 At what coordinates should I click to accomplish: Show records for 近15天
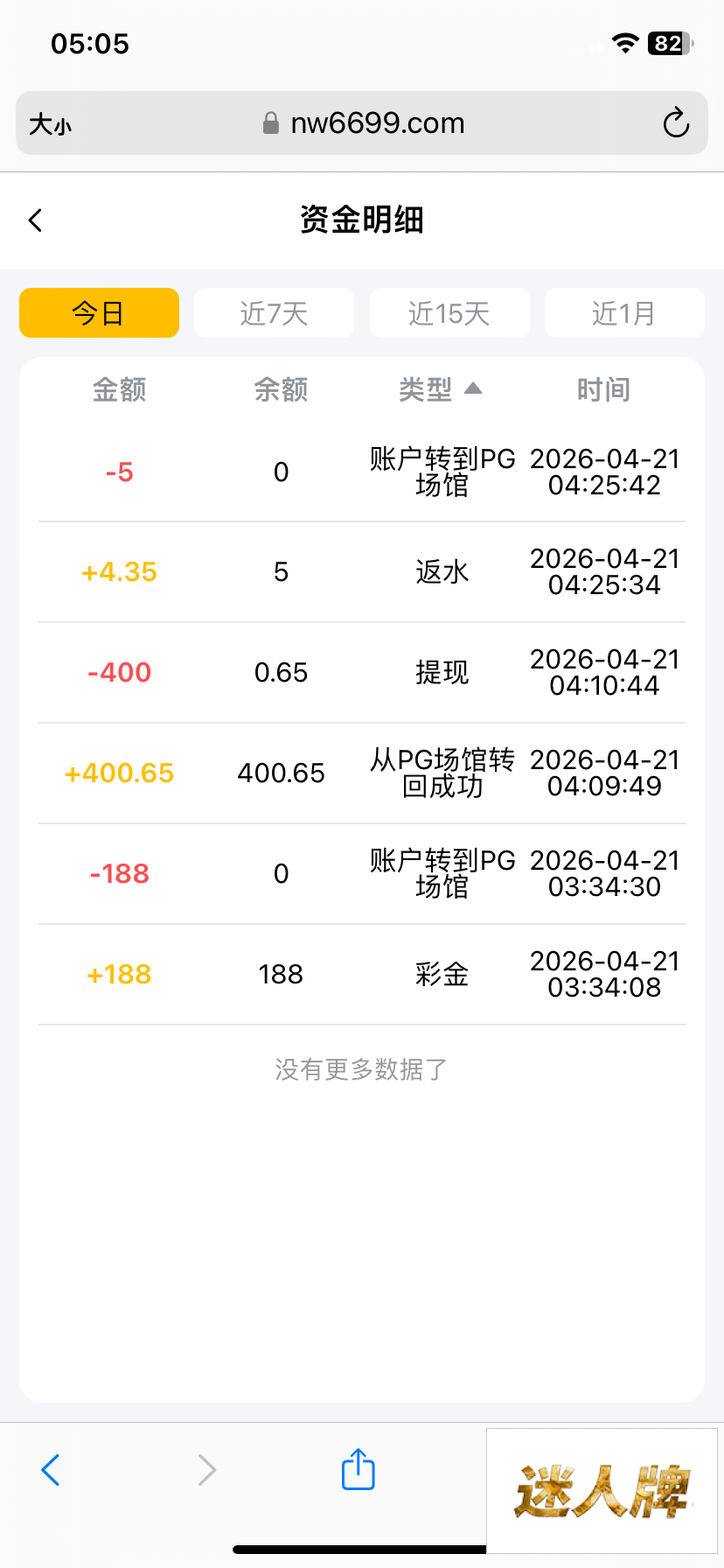pos(449,313)
